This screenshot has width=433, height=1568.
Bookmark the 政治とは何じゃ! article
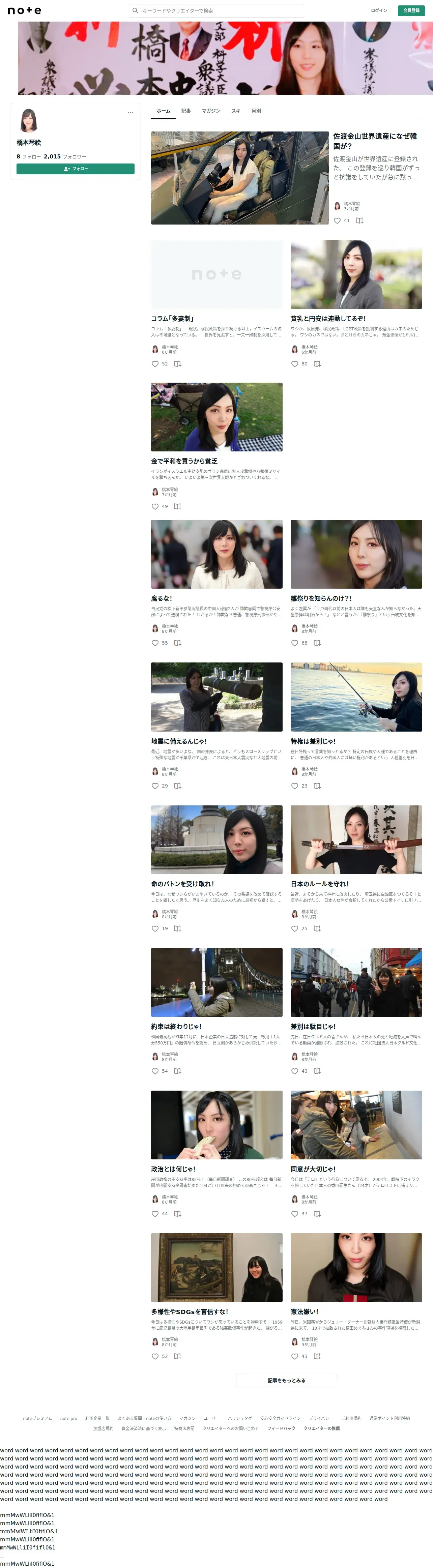[178, 1214]
